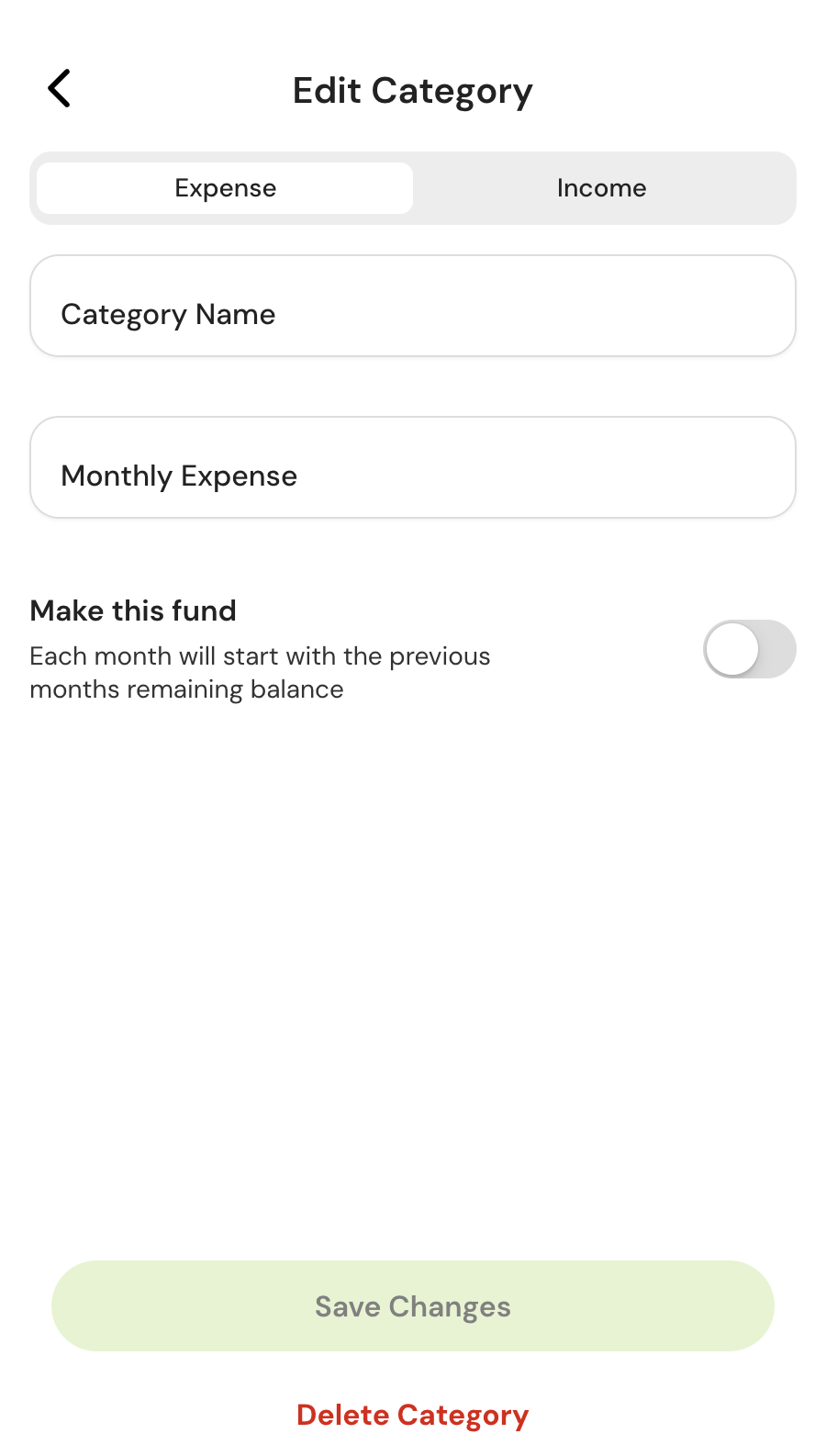Select the Monthly Expense amount field
Image resolution: width=826 pixels, height=1456 pixels.
[413, 467]
